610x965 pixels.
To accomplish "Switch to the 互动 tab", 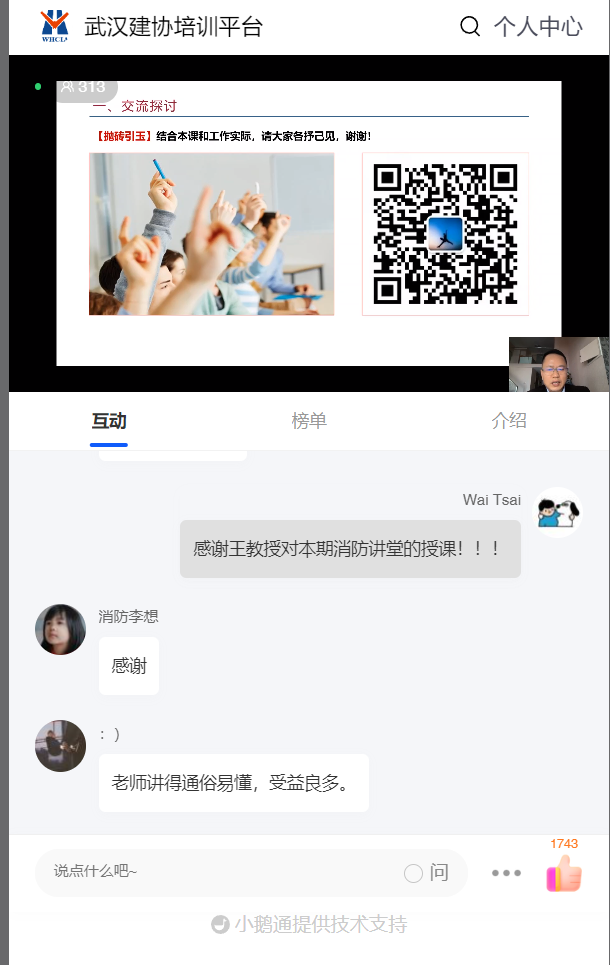I will pyautogui.click(x=109, y=421).
